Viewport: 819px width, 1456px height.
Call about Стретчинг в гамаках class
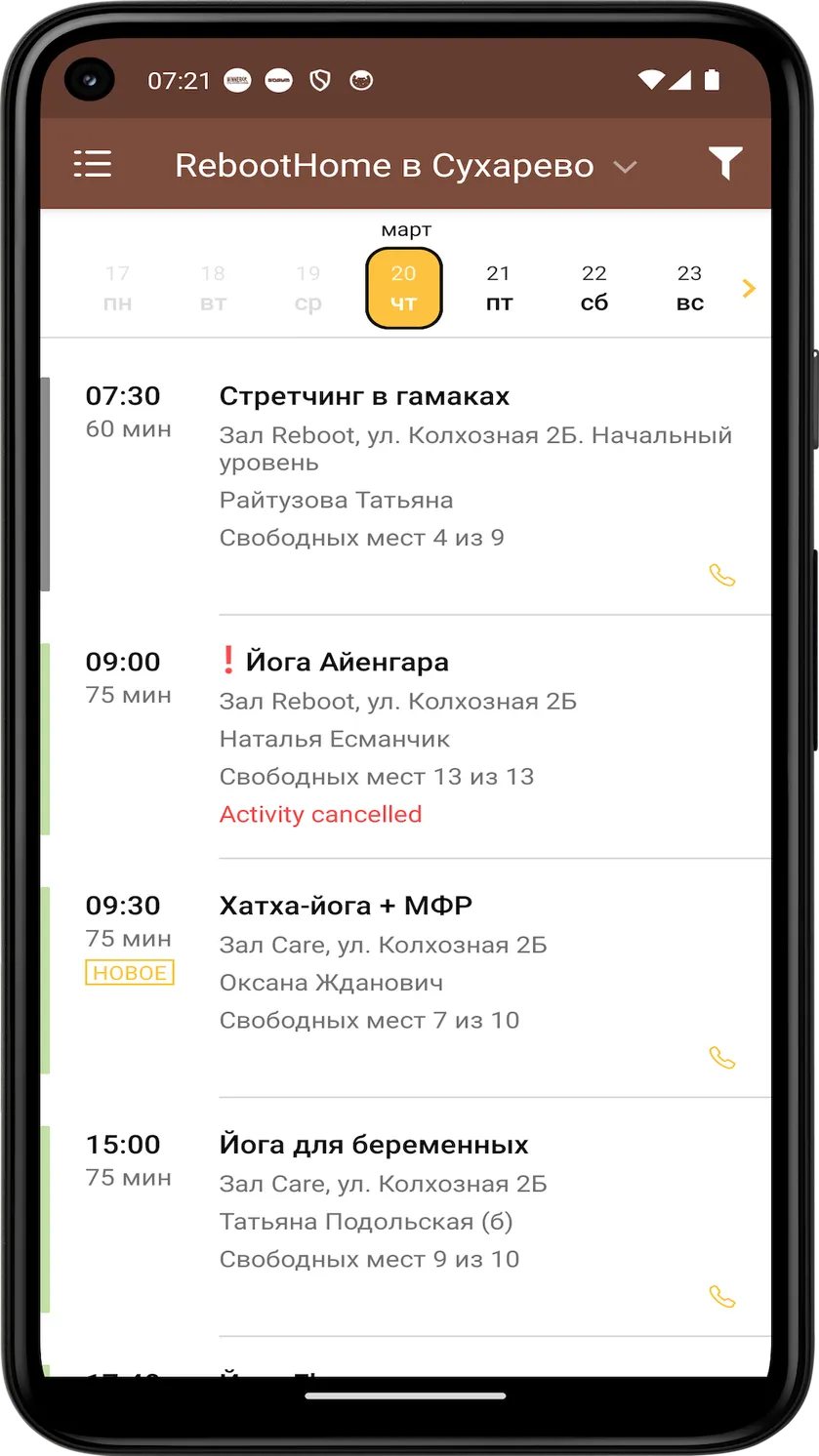coord(722,576)
